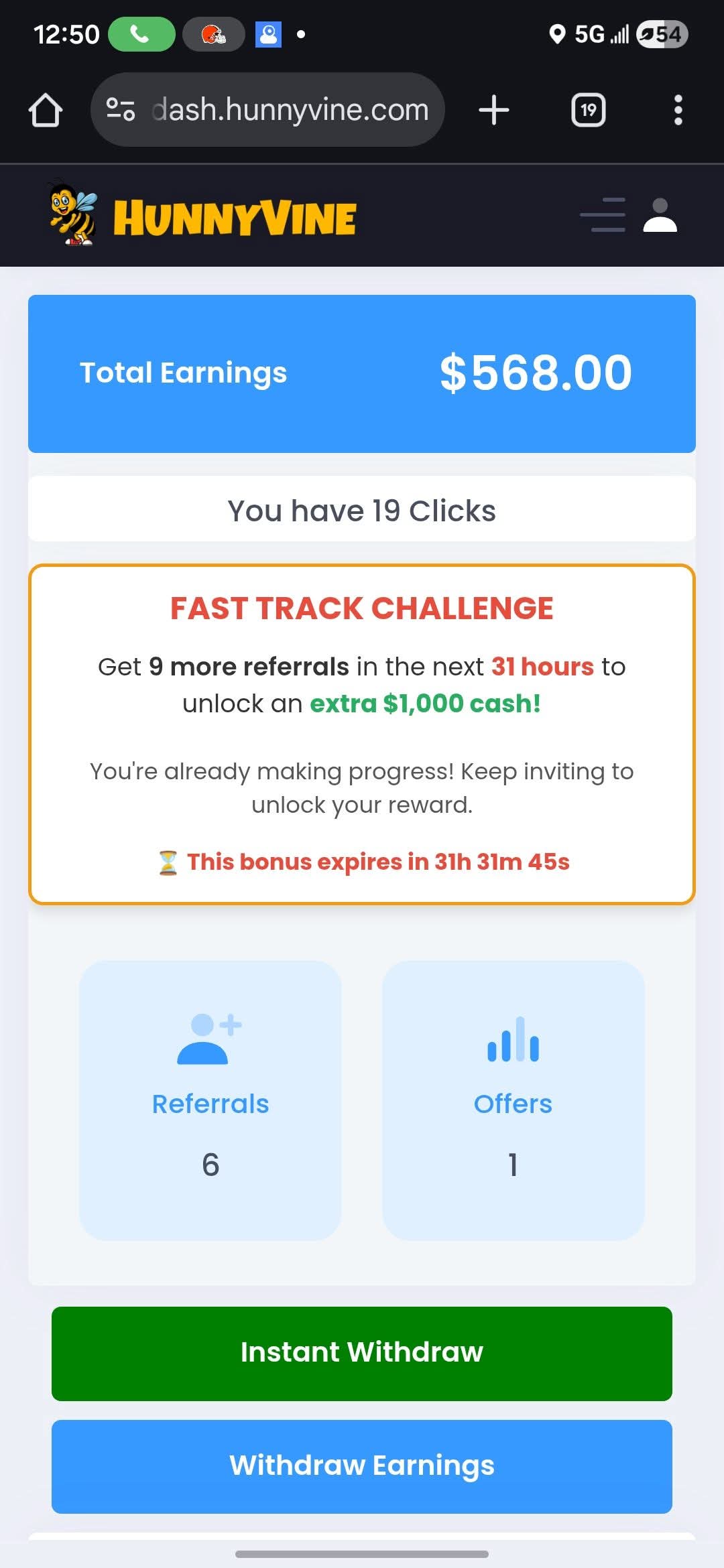Screen dimensions: 724x1568
Task: Open the HunnyVine hamburger menu
Action: [603, 215]
